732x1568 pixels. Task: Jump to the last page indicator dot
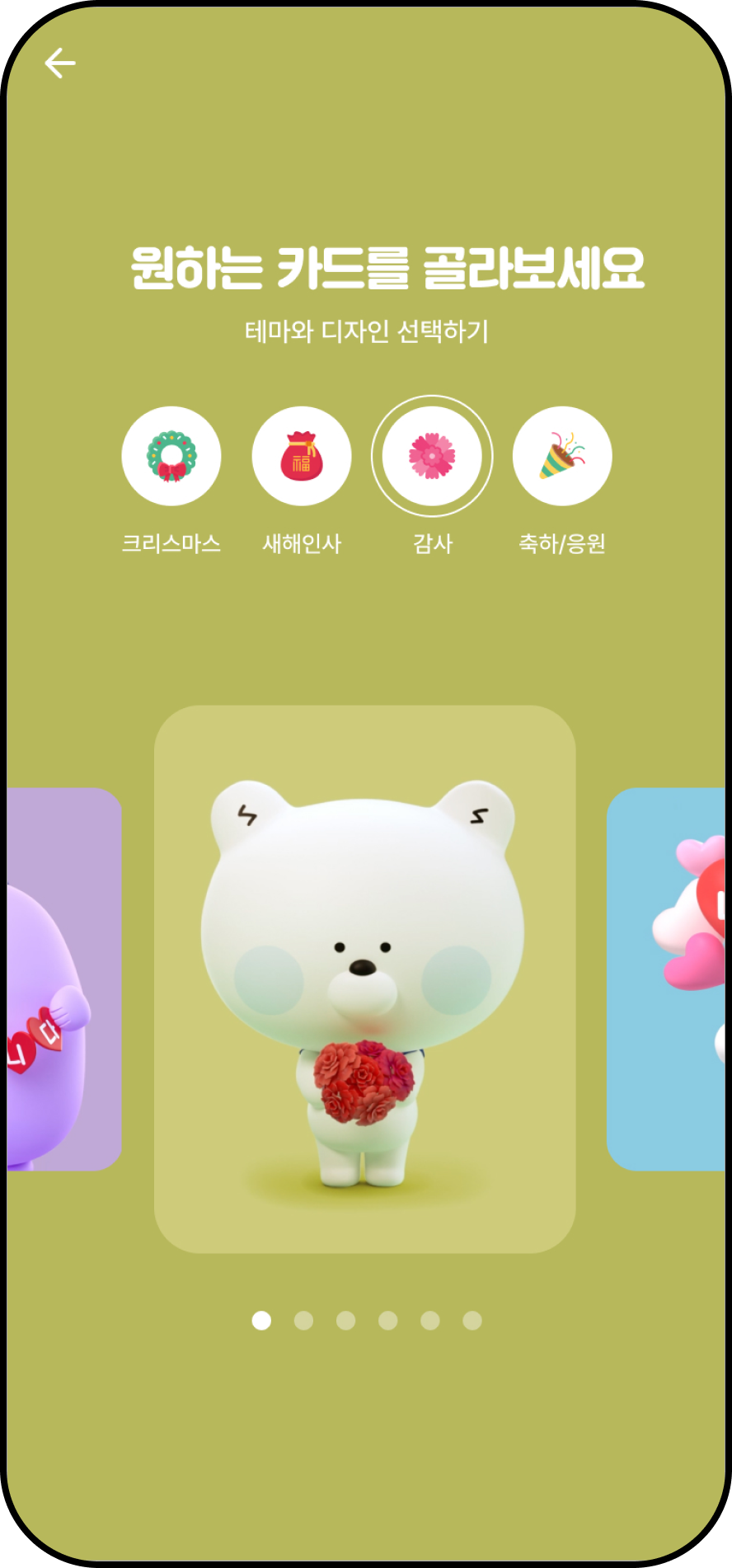point(472,1321)
